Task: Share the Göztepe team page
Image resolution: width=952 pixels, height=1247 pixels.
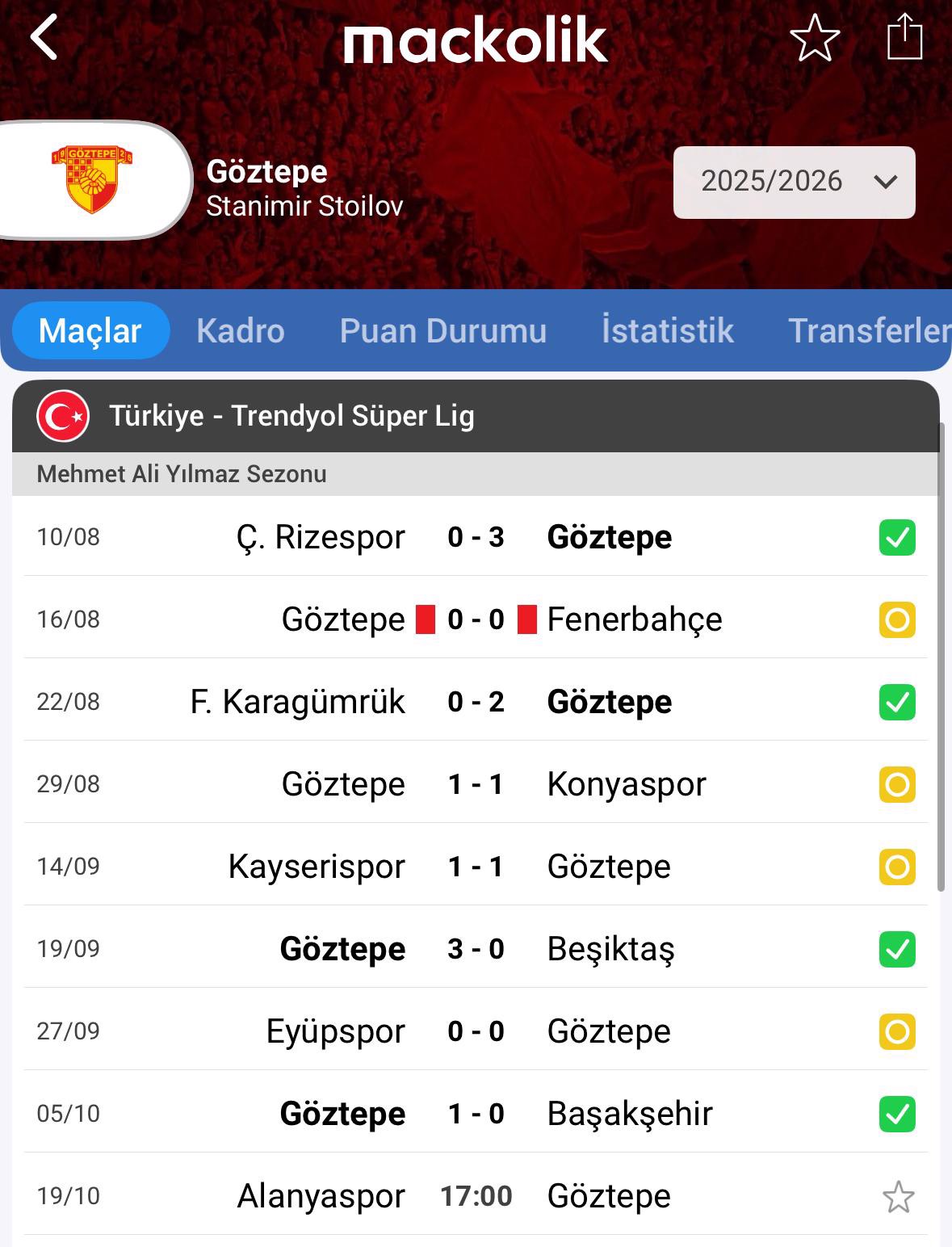Action: [x=904, y=37]
